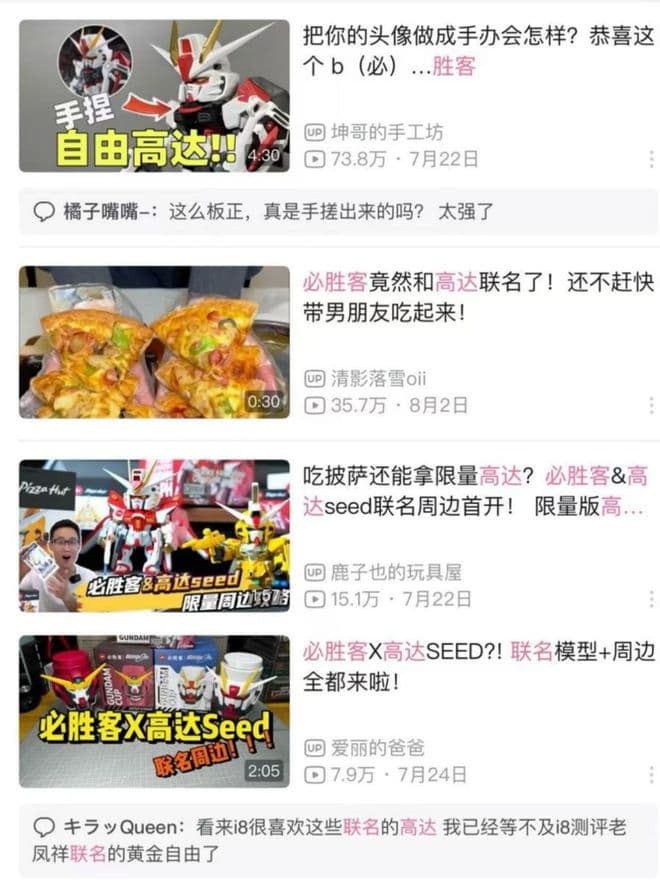Open the 必胜客X高达Seed video thumbnail

pyautogui.click(x=154, y=711)
